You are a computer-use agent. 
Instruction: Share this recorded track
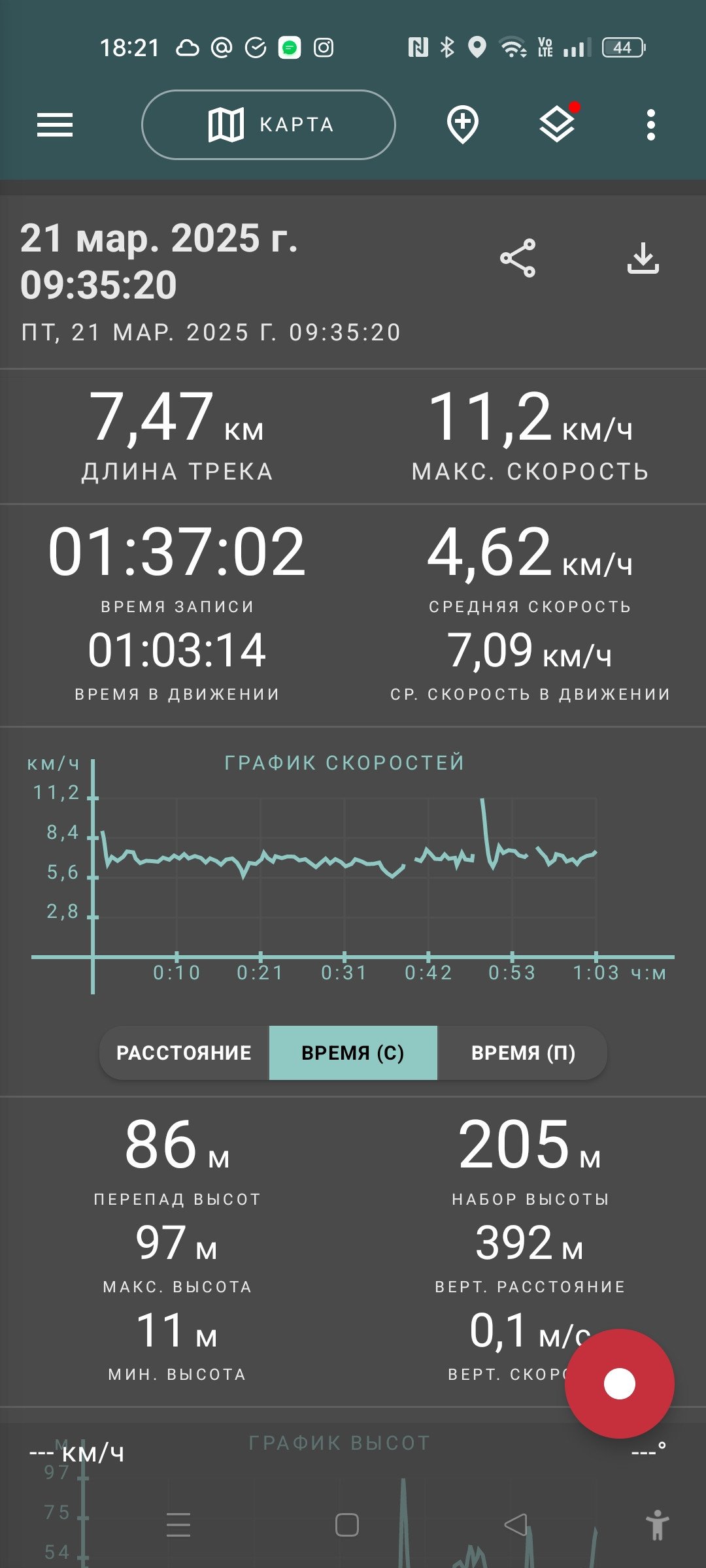tap(518, 258)
